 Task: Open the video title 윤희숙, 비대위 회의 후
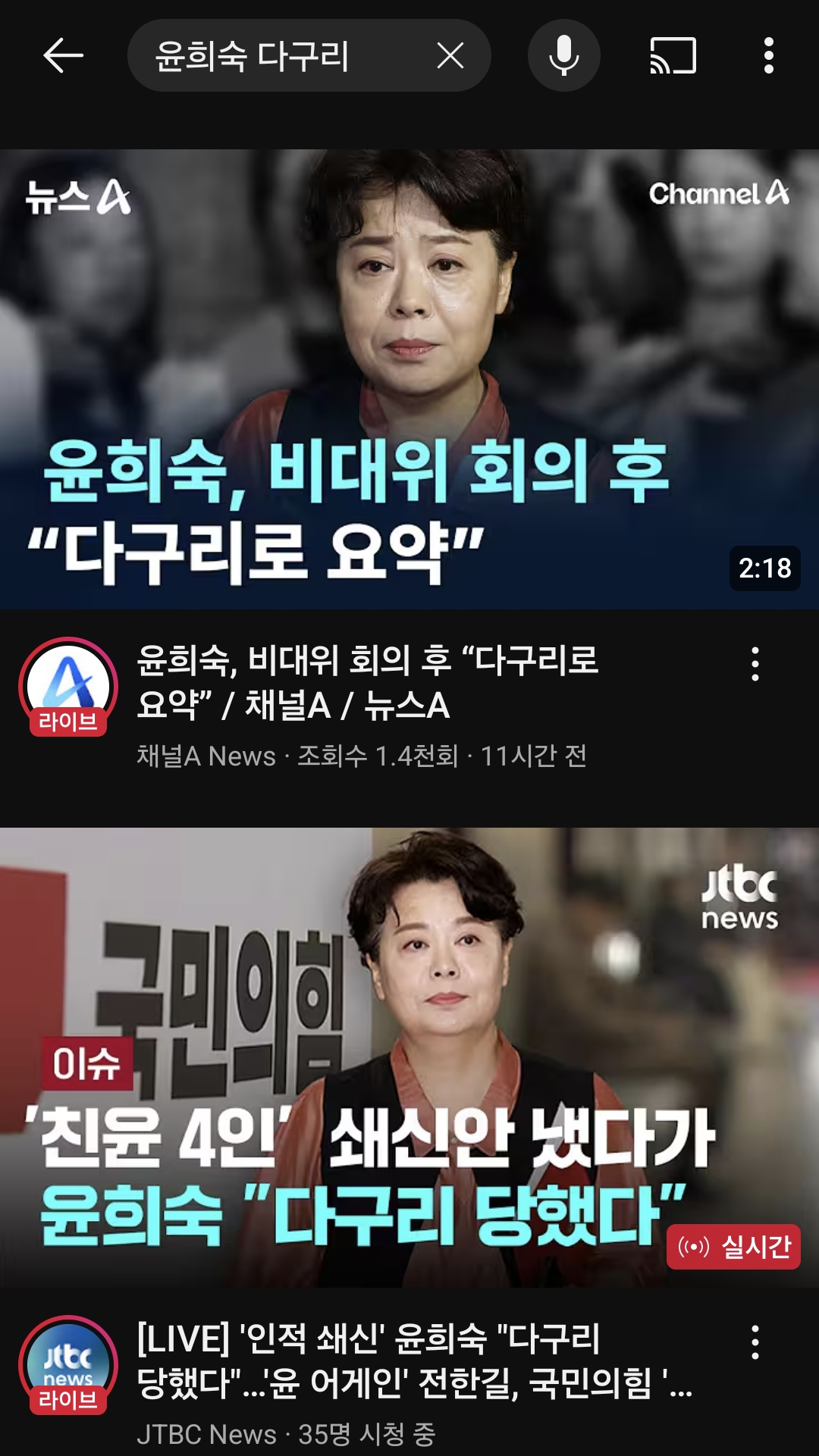pyautogui.click(x=368, y=682)
